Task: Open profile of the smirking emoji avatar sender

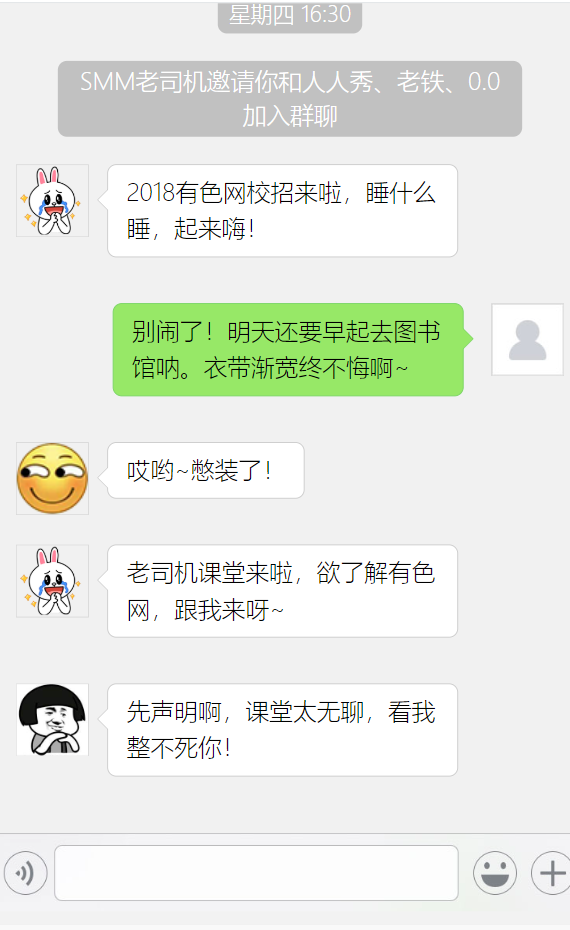Action: [x=53, y=478]
